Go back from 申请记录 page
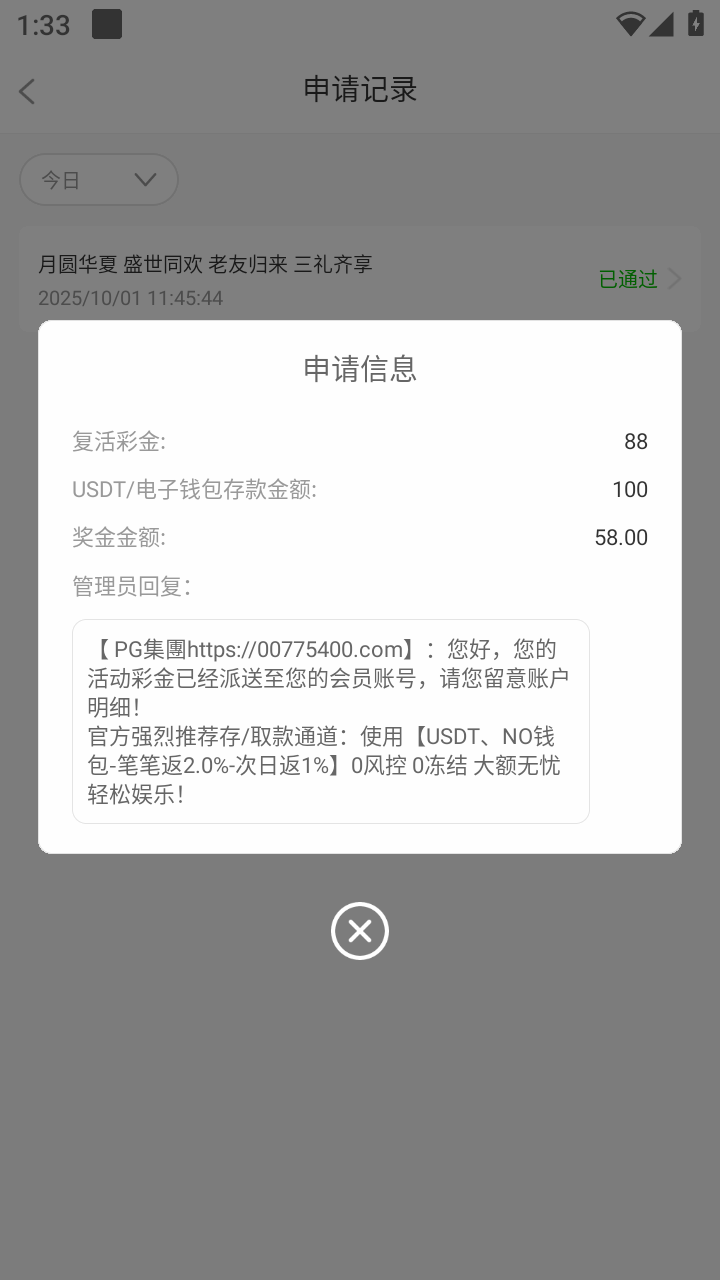The width and height of the screenshot is (720, 1280). click(x=27, y=91)
